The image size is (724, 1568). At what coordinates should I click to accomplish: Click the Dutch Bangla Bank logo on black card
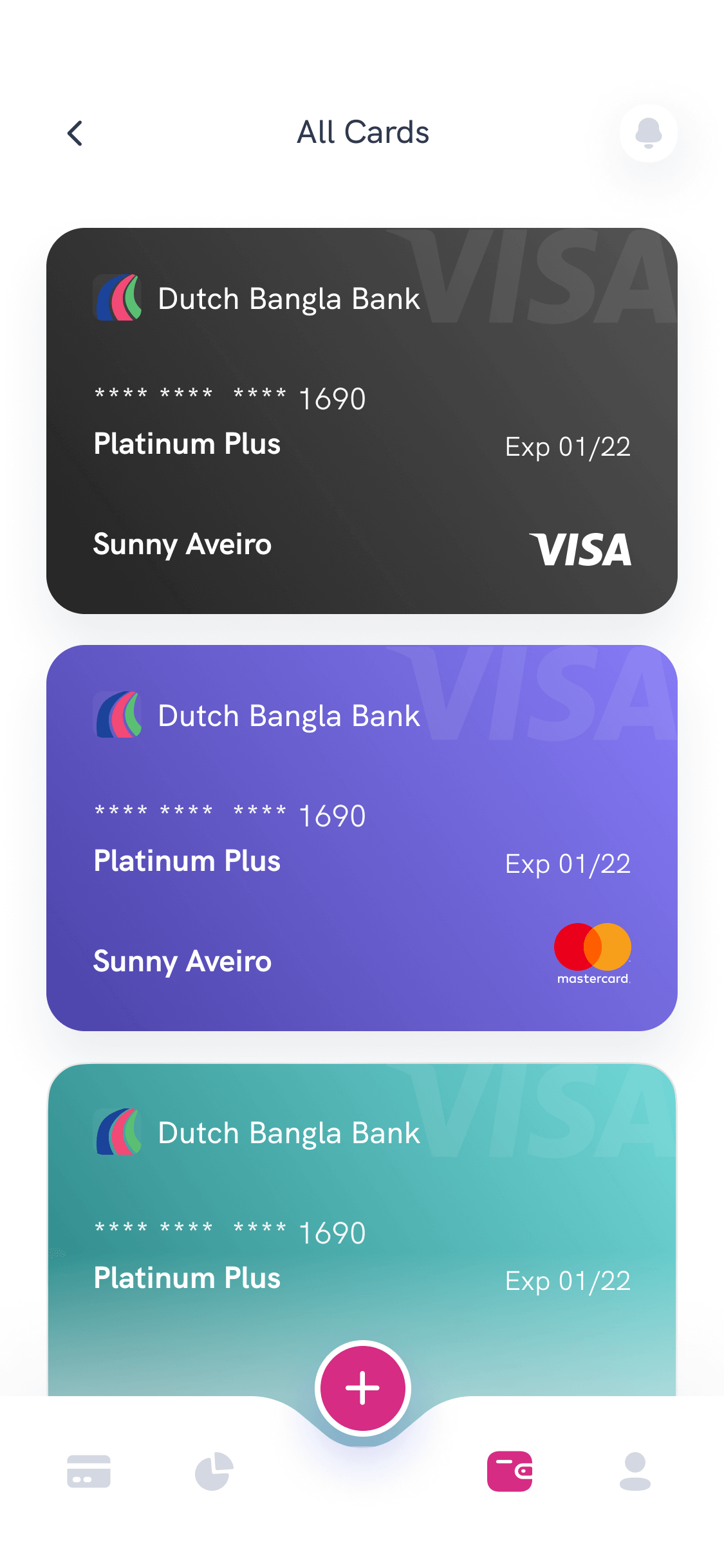pos(118,298)
